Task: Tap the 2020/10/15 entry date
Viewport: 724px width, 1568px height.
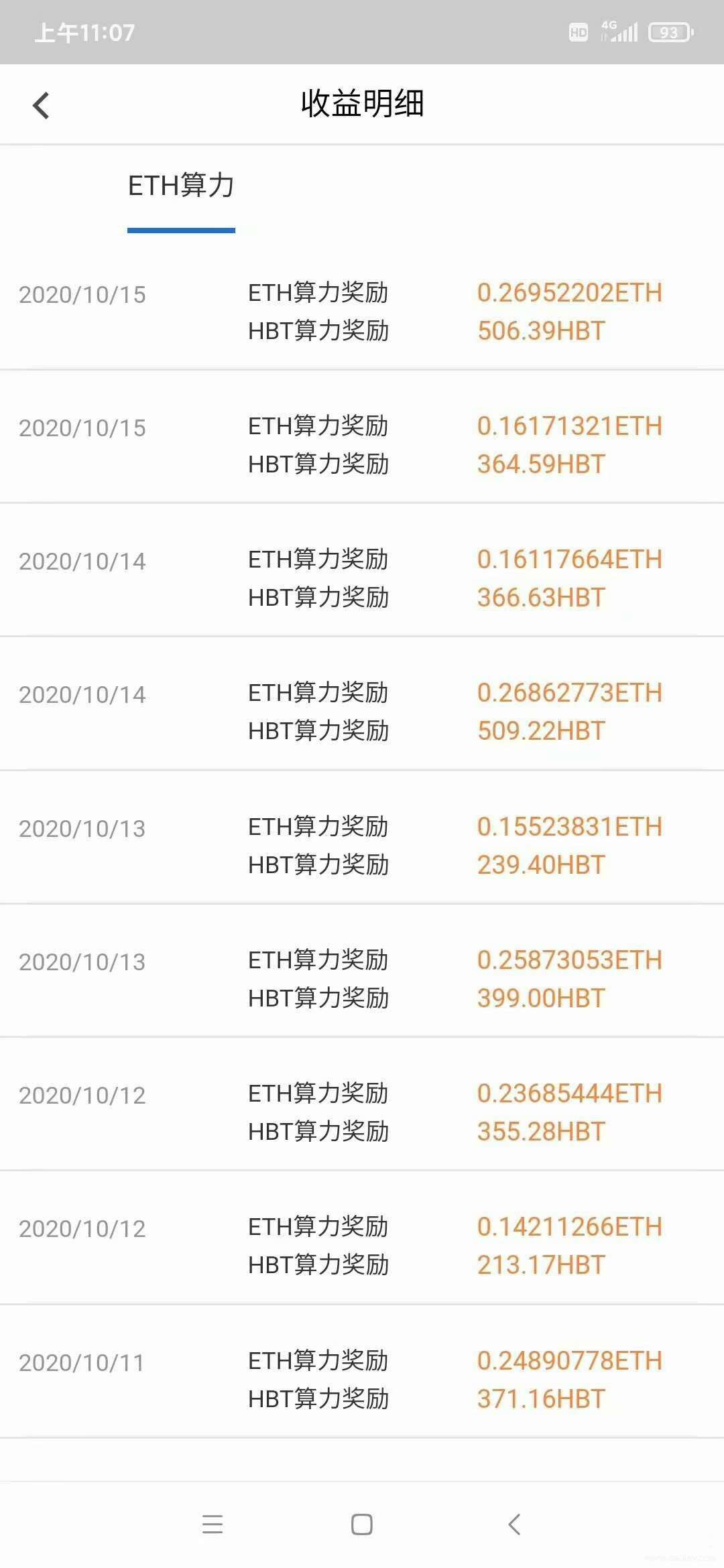Action: pos(83,293)
